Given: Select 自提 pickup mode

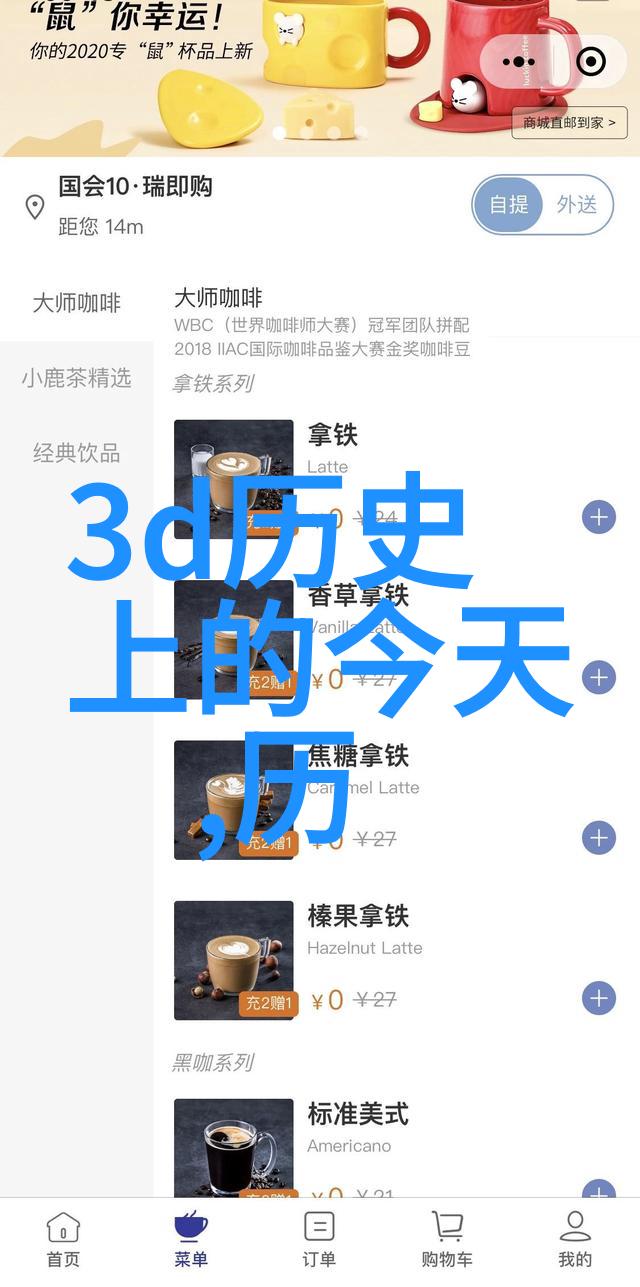Looking at the screenshot, I should [x=508, y=205].
